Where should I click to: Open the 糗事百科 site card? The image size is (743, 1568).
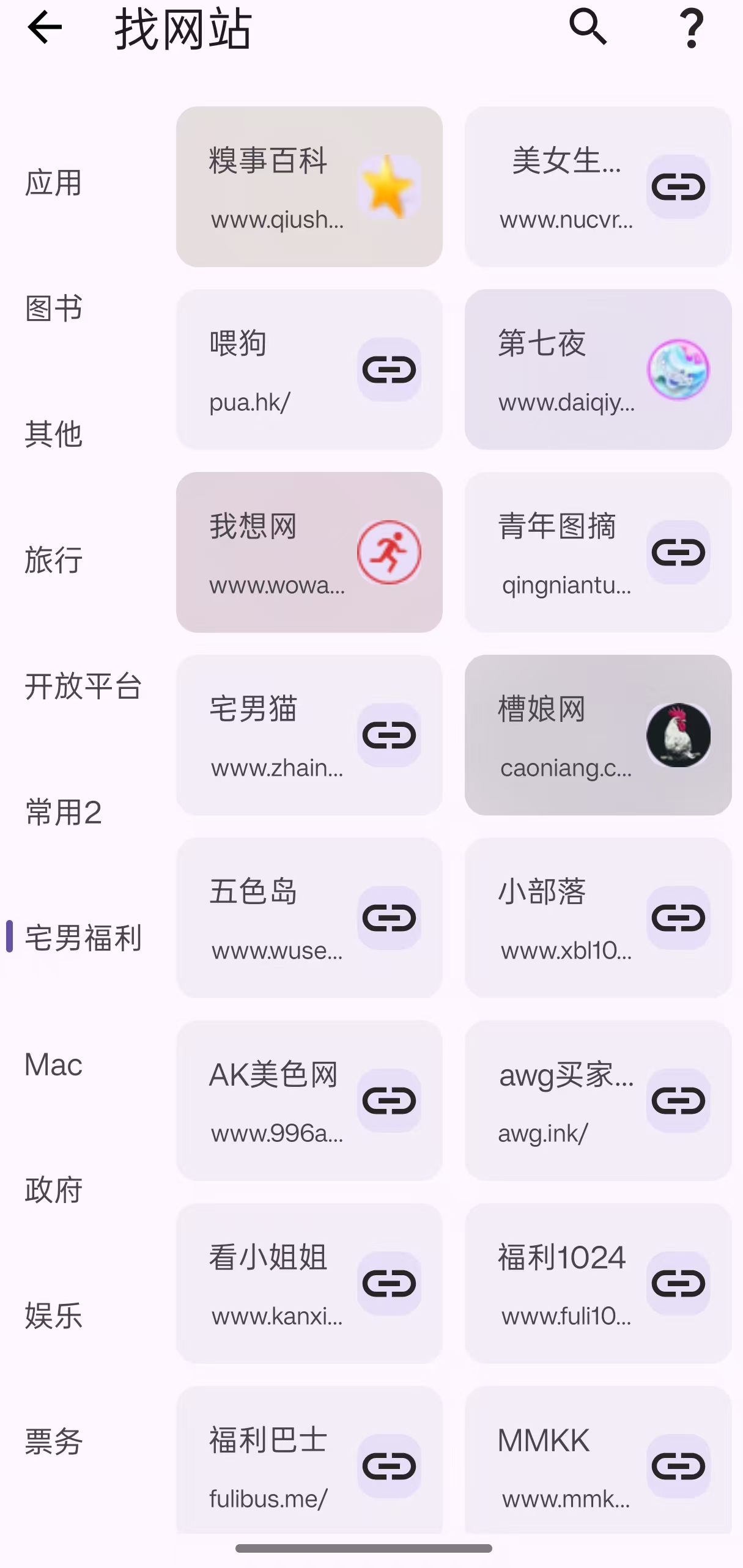tap(309, 186)
